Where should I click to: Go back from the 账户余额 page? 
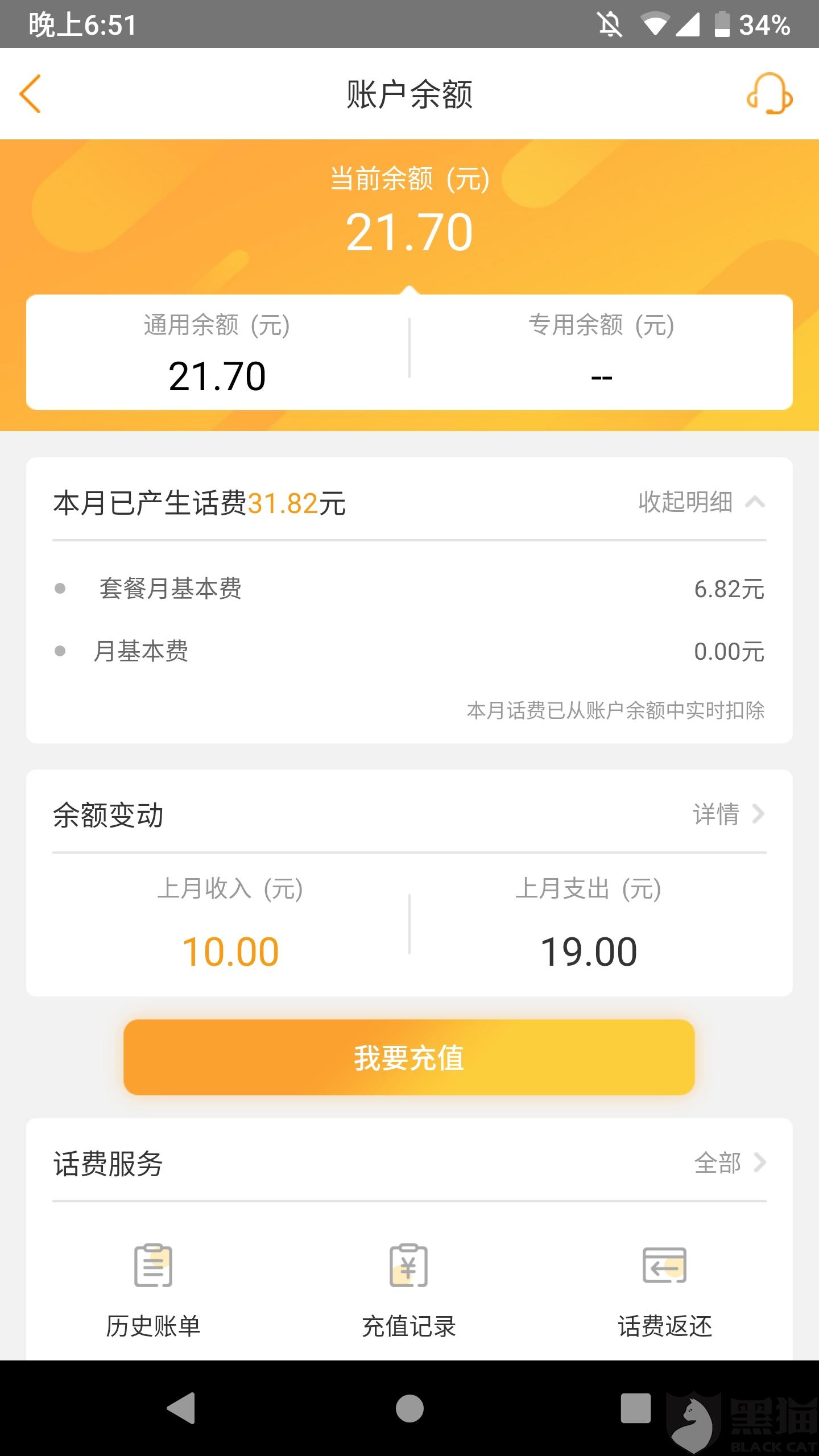pyautogui.click(x=31, y=94)
